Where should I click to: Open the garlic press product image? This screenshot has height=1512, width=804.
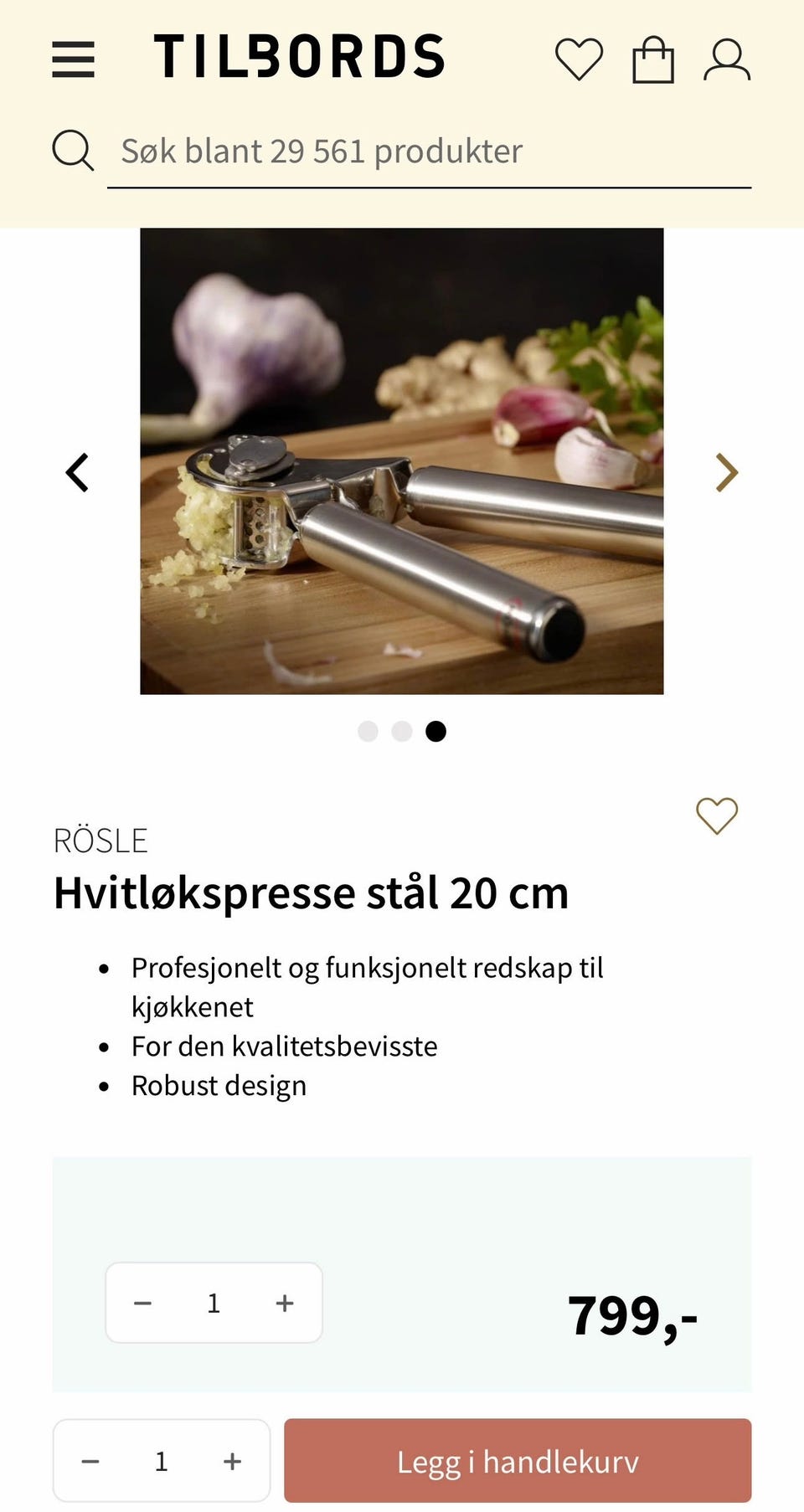(x=402, y=461)
